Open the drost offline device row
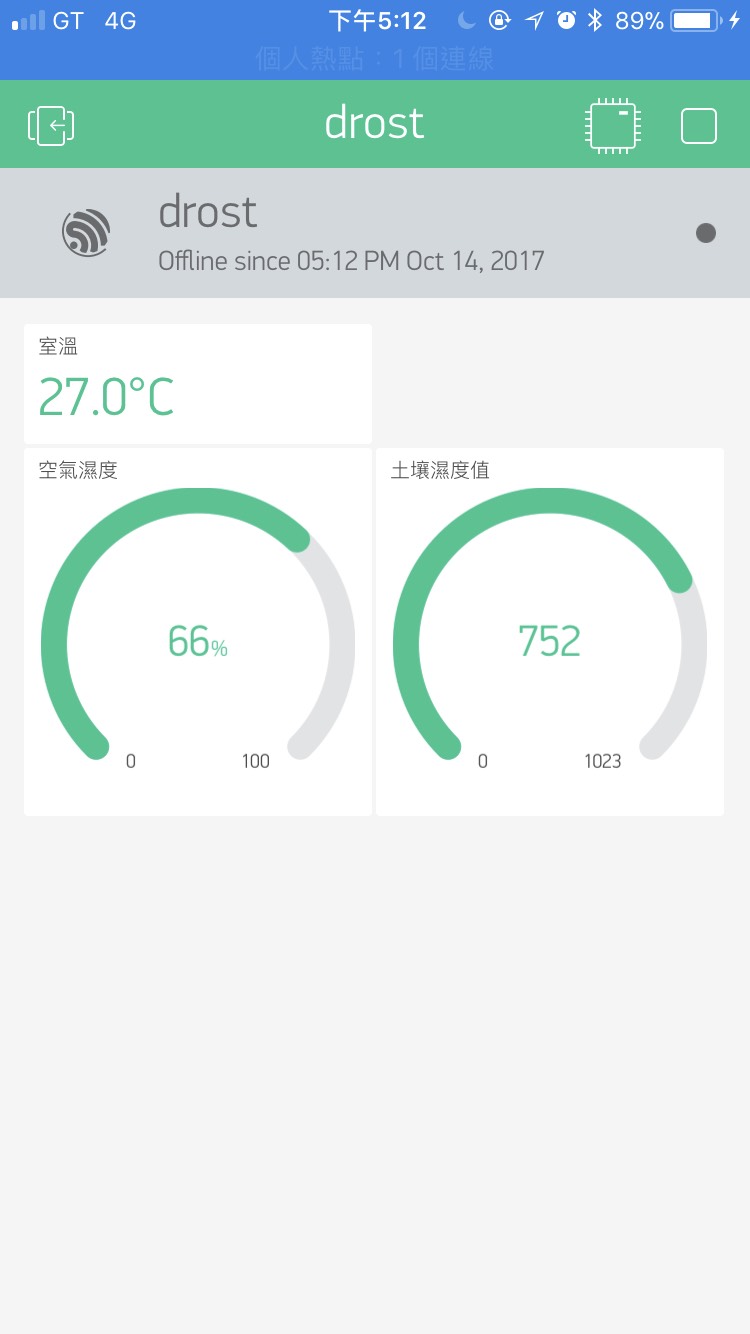 (x=375, y=233)
